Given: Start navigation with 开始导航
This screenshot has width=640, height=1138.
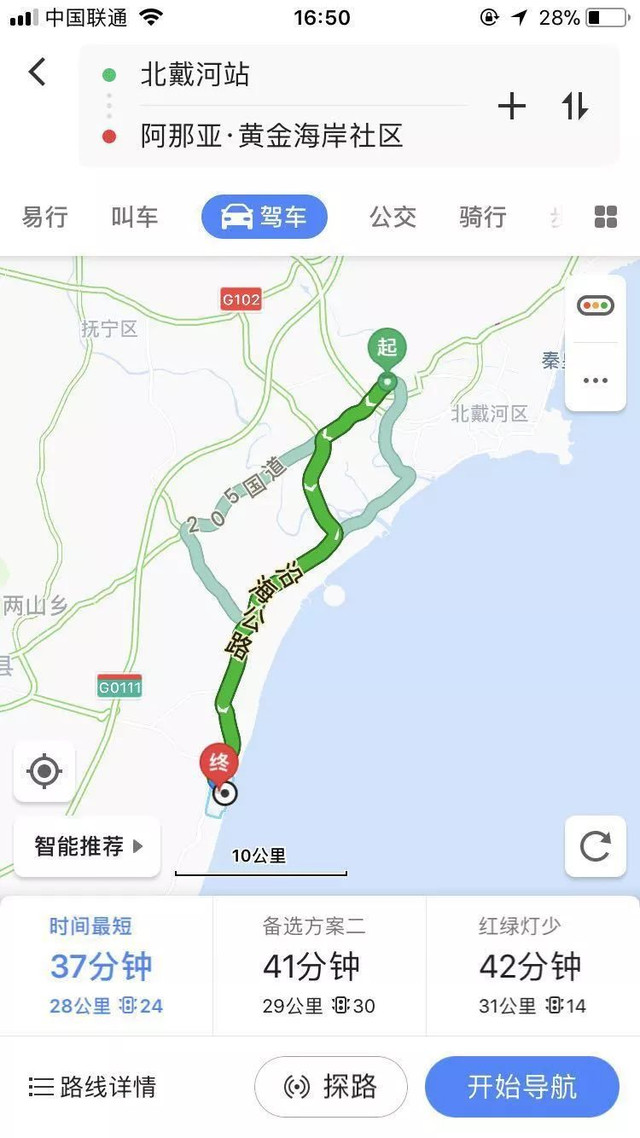Looking at the screenshot, I should click(522, 1087).
